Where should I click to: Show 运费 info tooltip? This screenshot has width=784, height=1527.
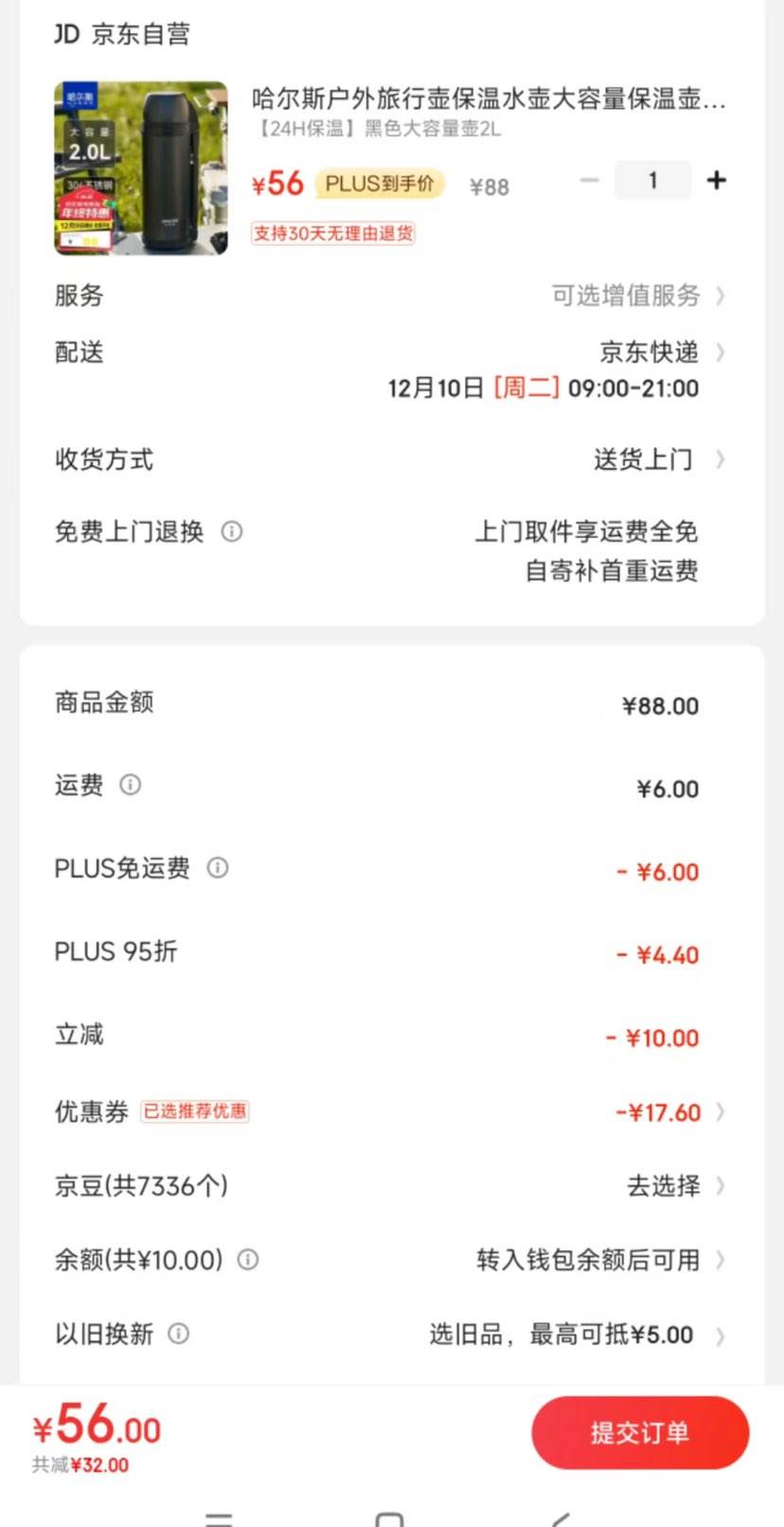[131, 784]
